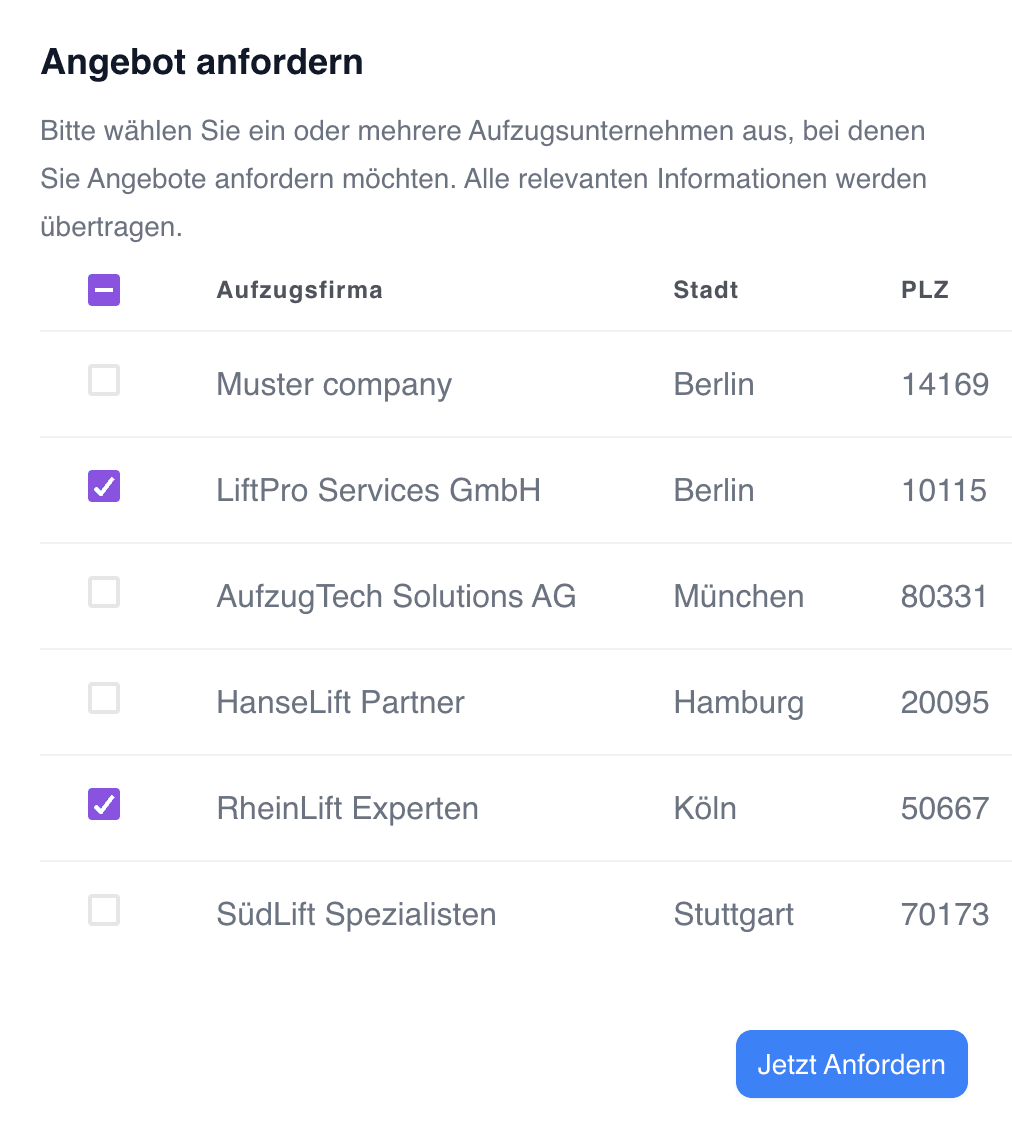Click the Angebot anfordern heading
1012x1124 pixels.
pyautogui.click(x=201, y=62)
